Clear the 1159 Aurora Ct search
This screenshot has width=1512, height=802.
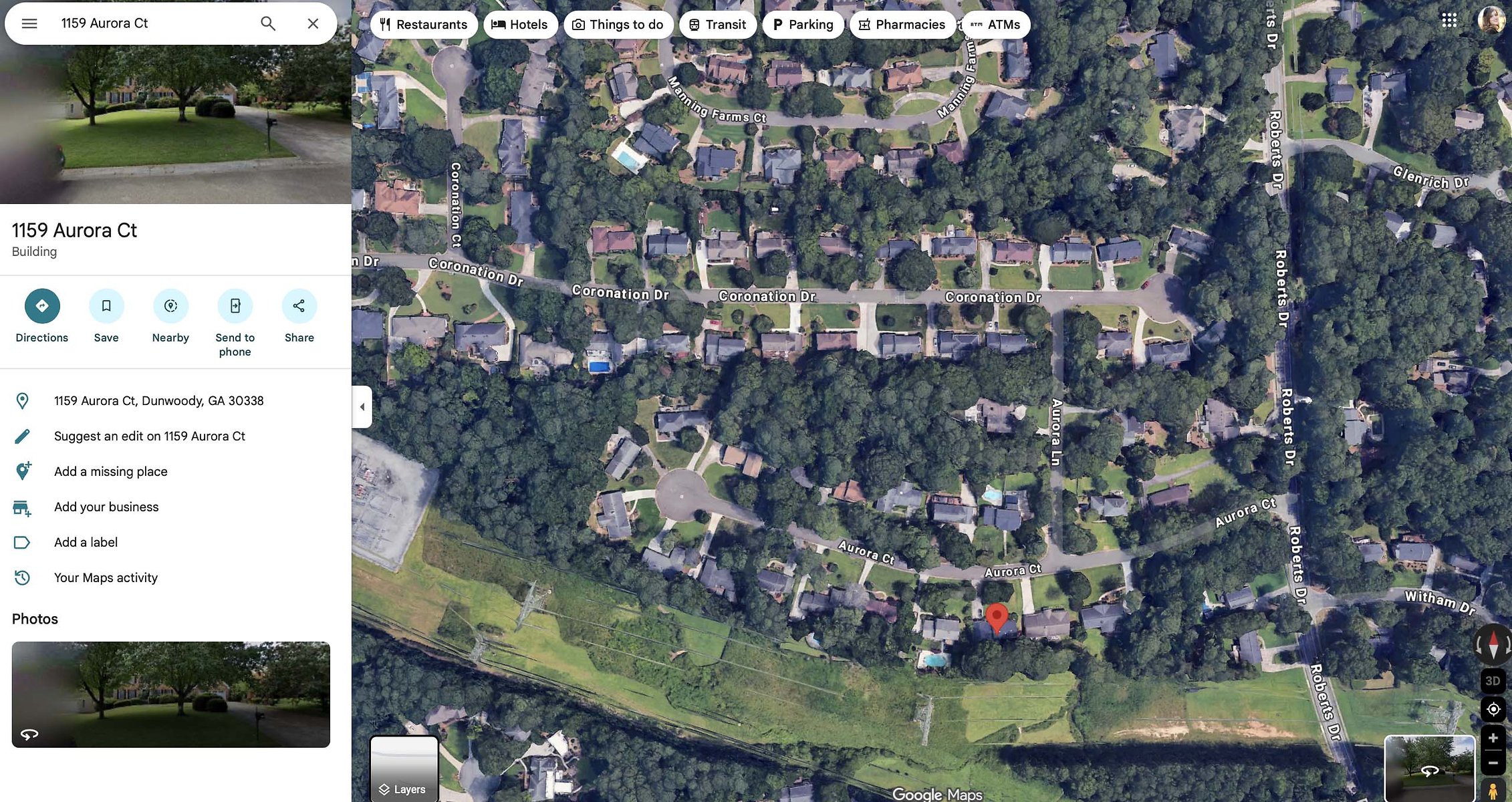click(x=313, y=23)
